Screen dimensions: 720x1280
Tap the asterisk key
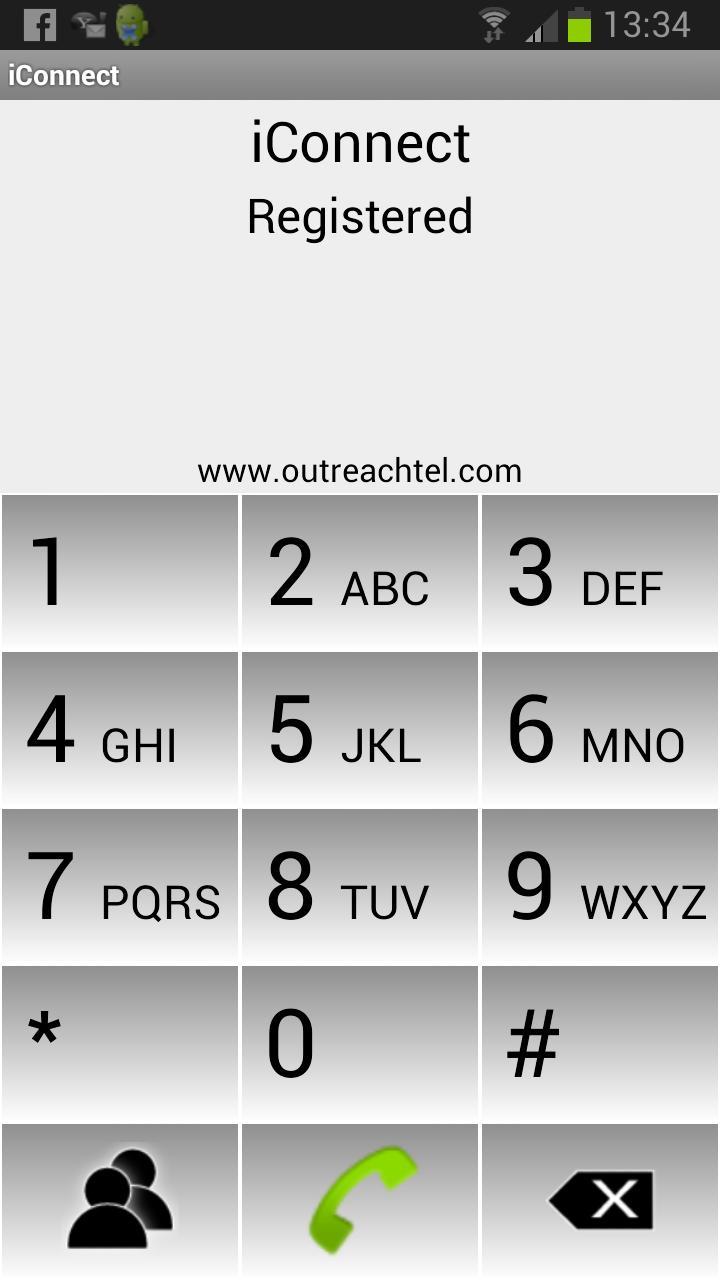[x=120, y=1044]
